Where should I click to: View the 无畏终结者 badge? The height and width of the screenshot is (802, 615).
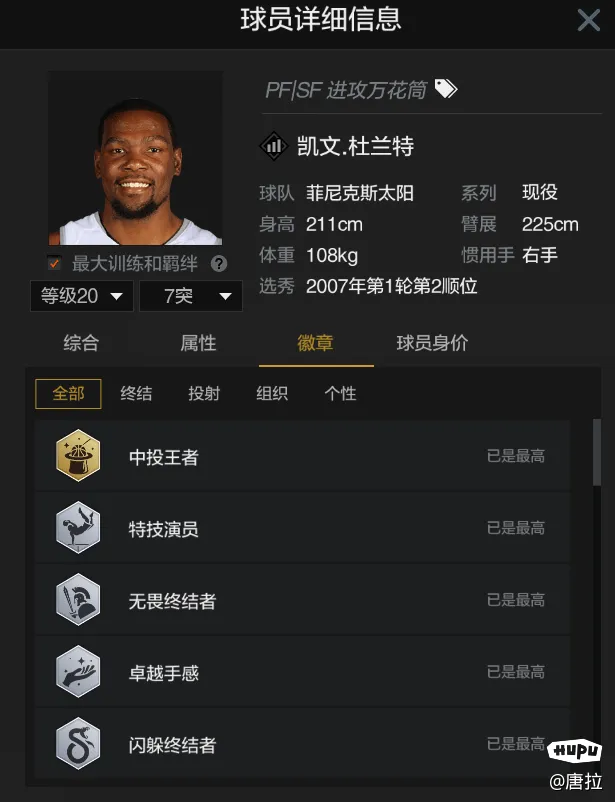[302, 601]
